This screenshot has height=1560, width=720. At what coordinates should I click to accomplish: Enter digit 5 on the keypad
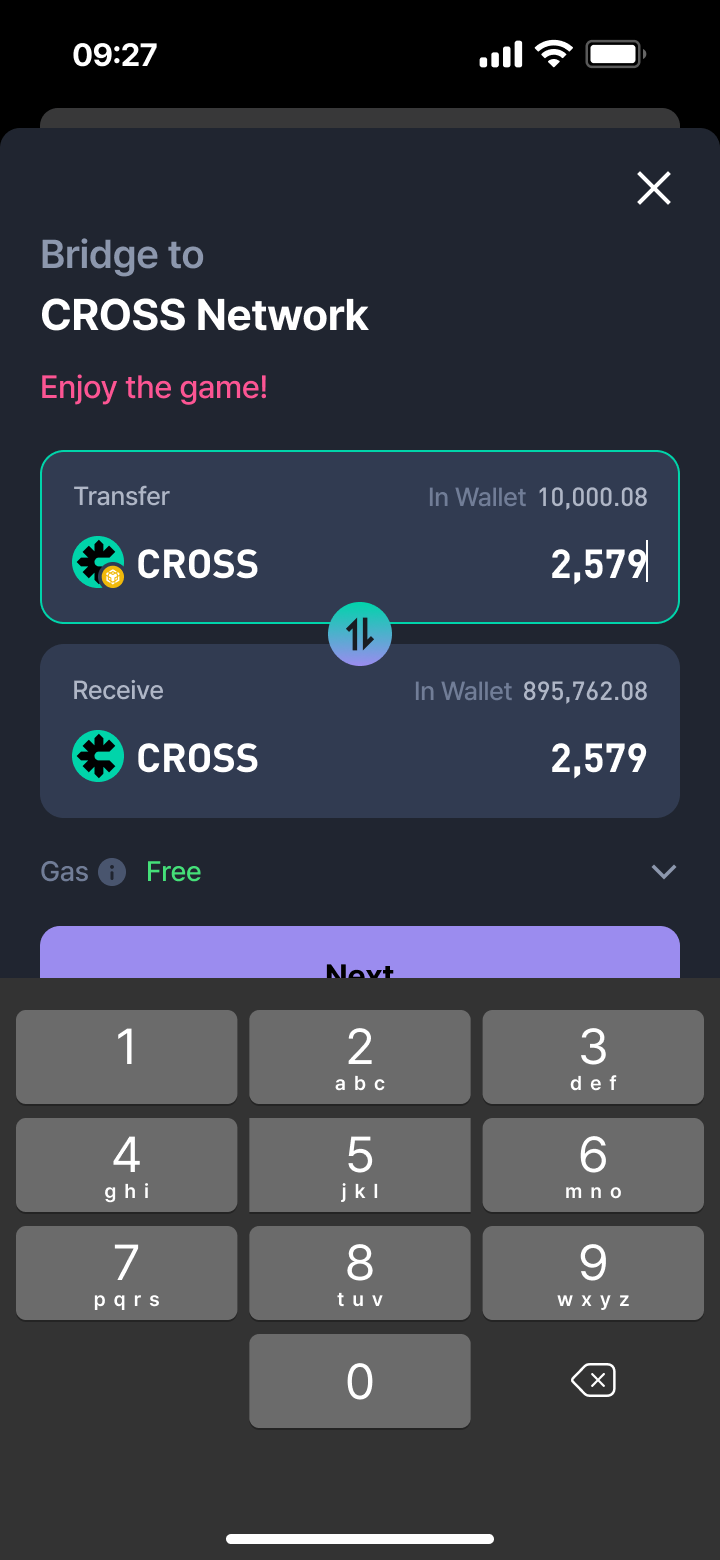pyautogui.click(x=360, y=1165)
